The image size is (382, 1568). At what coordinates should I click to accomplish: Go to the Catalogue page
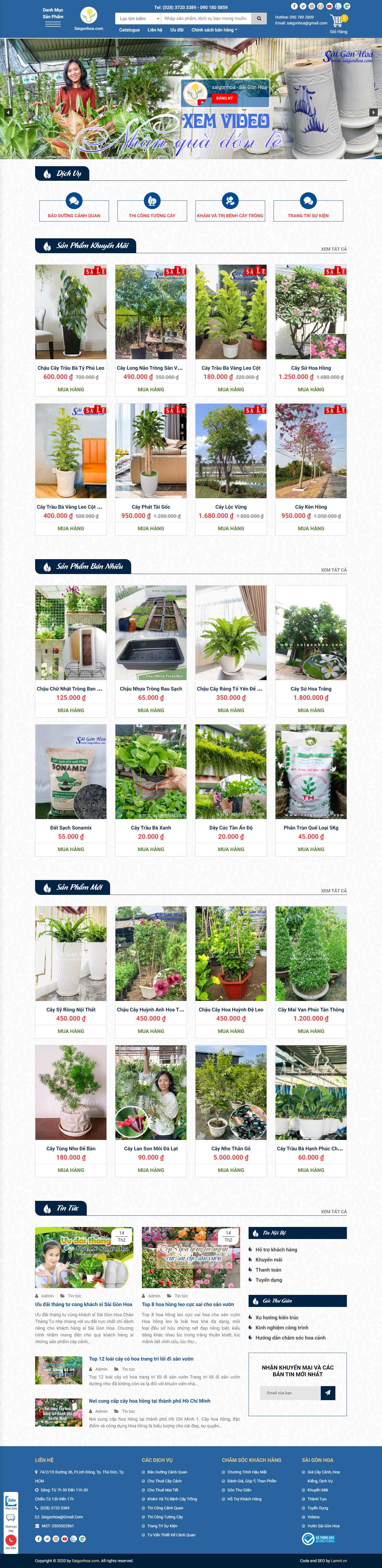[129, 30]
